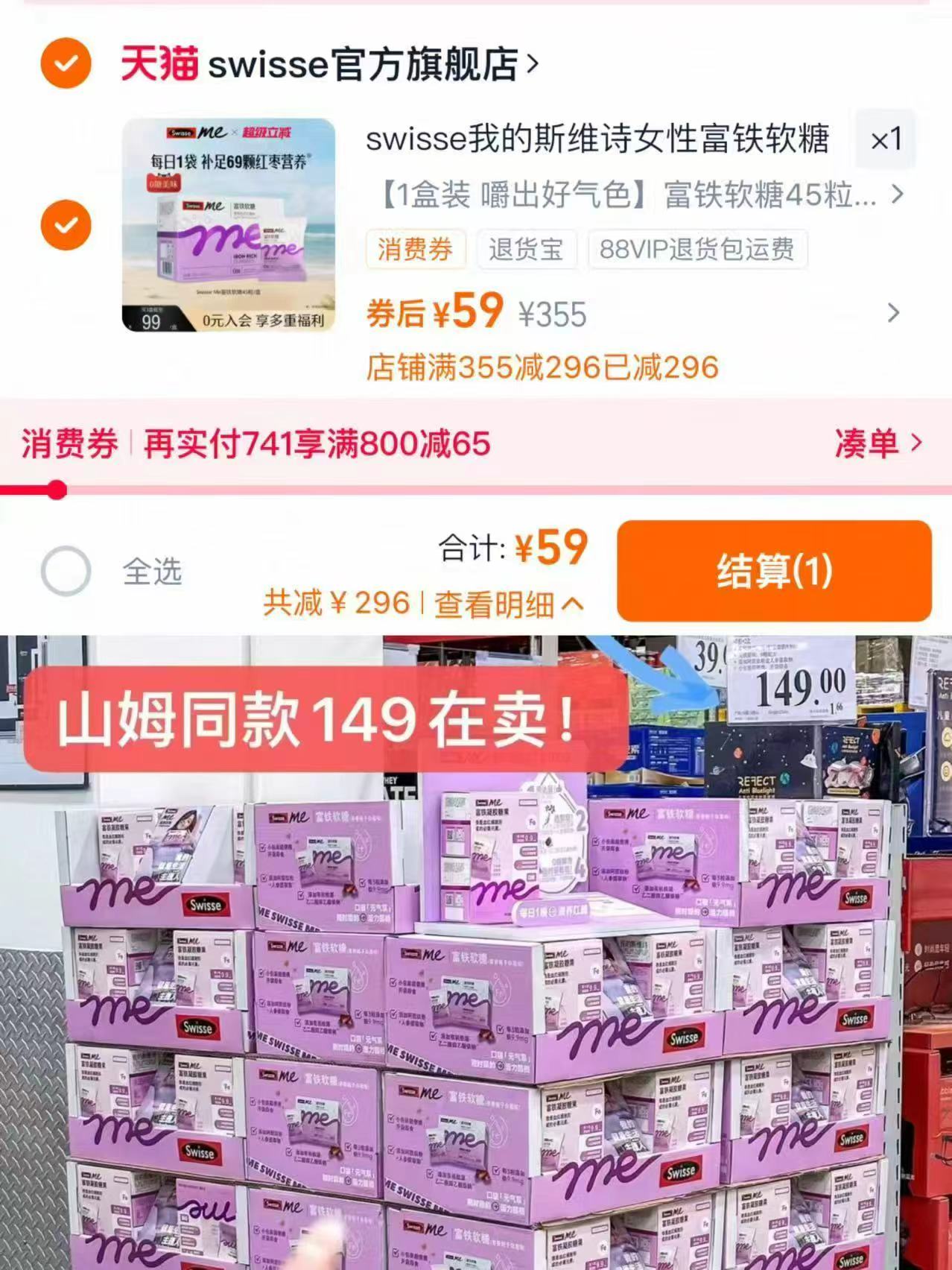Click the 消费券 tag on the product
The width and height of the screenshot is (952, 1270).
click(x=416, y=252)
